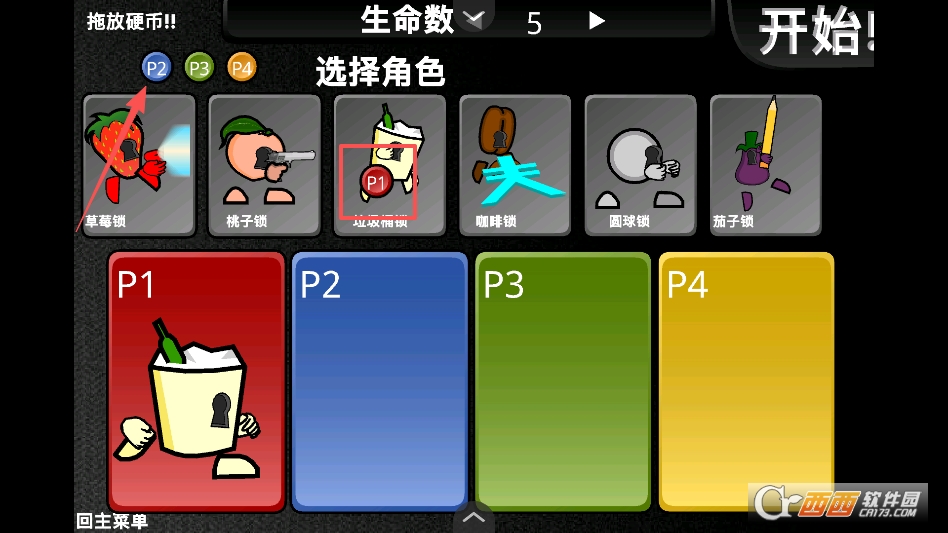Tap the blue P2 player slot

379,382
